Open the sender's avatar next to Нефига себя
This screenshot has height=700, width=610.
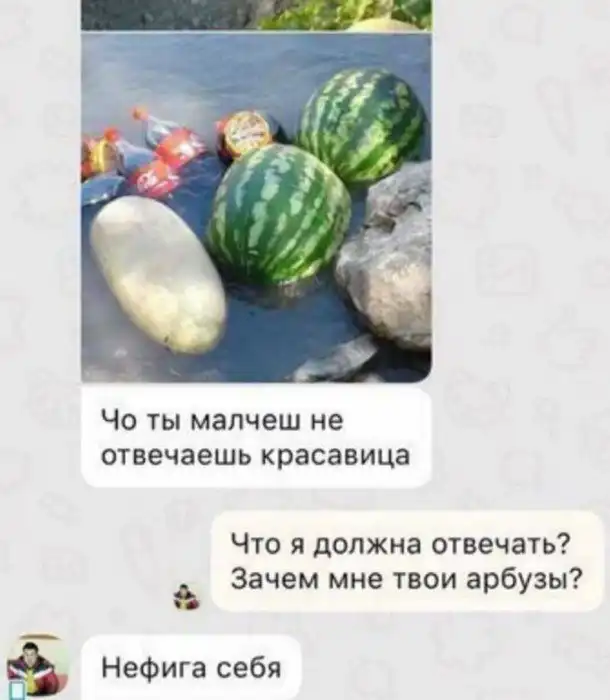[x=38, y=666]
